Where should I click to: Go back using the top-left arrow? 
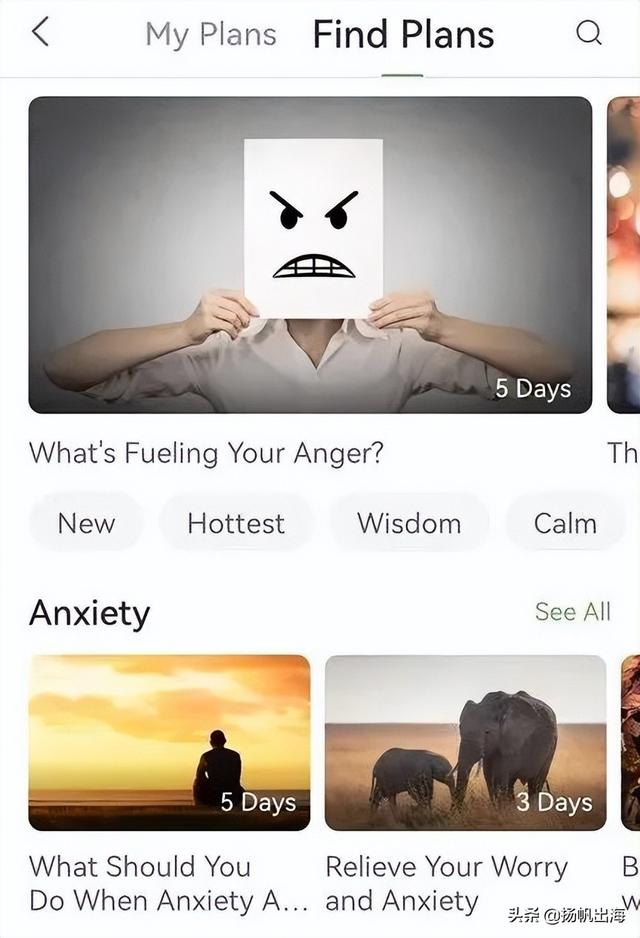click(40, 33)
